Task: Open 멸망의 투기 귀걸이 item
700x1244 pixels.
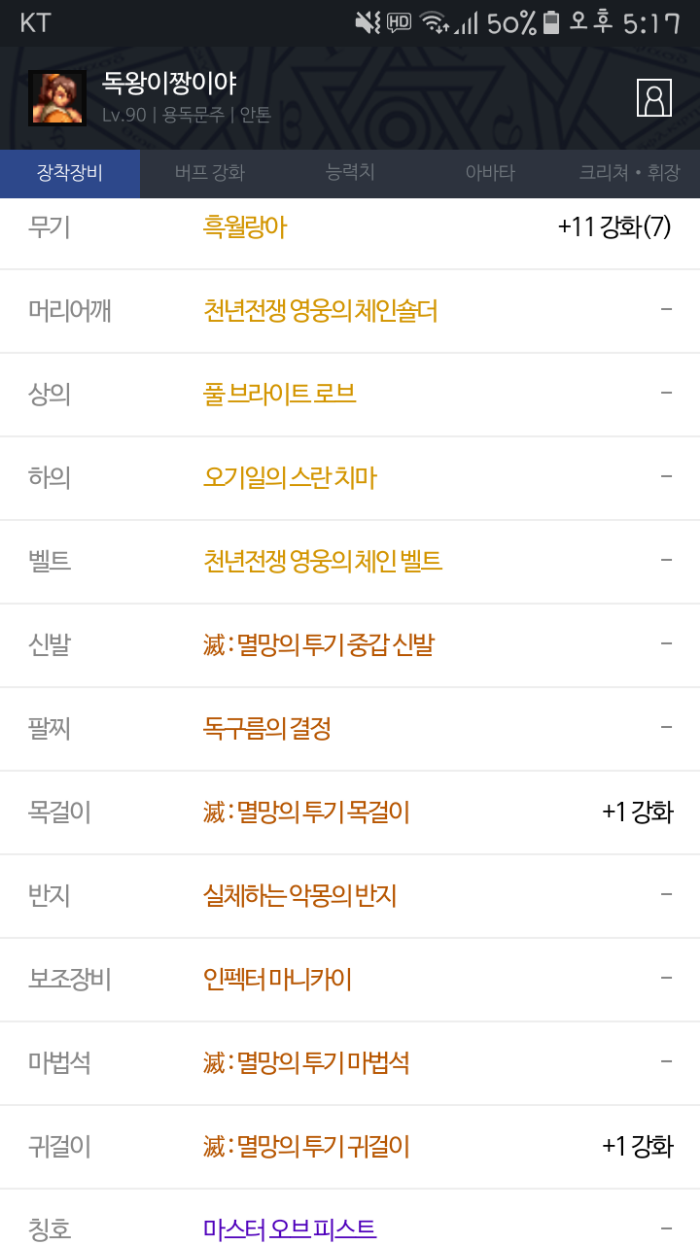Action: [306, 1147]
